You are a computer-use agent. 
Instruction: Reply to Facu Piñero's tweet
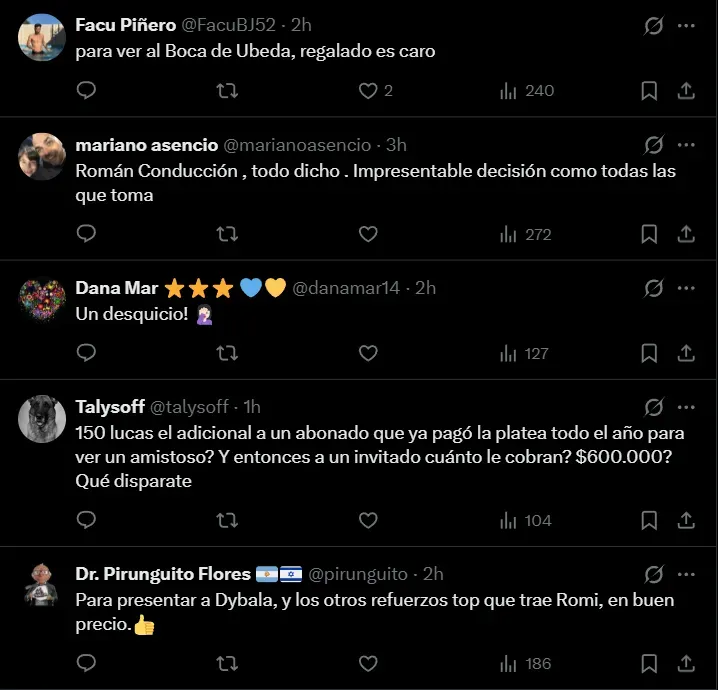(x=87, y=91)
